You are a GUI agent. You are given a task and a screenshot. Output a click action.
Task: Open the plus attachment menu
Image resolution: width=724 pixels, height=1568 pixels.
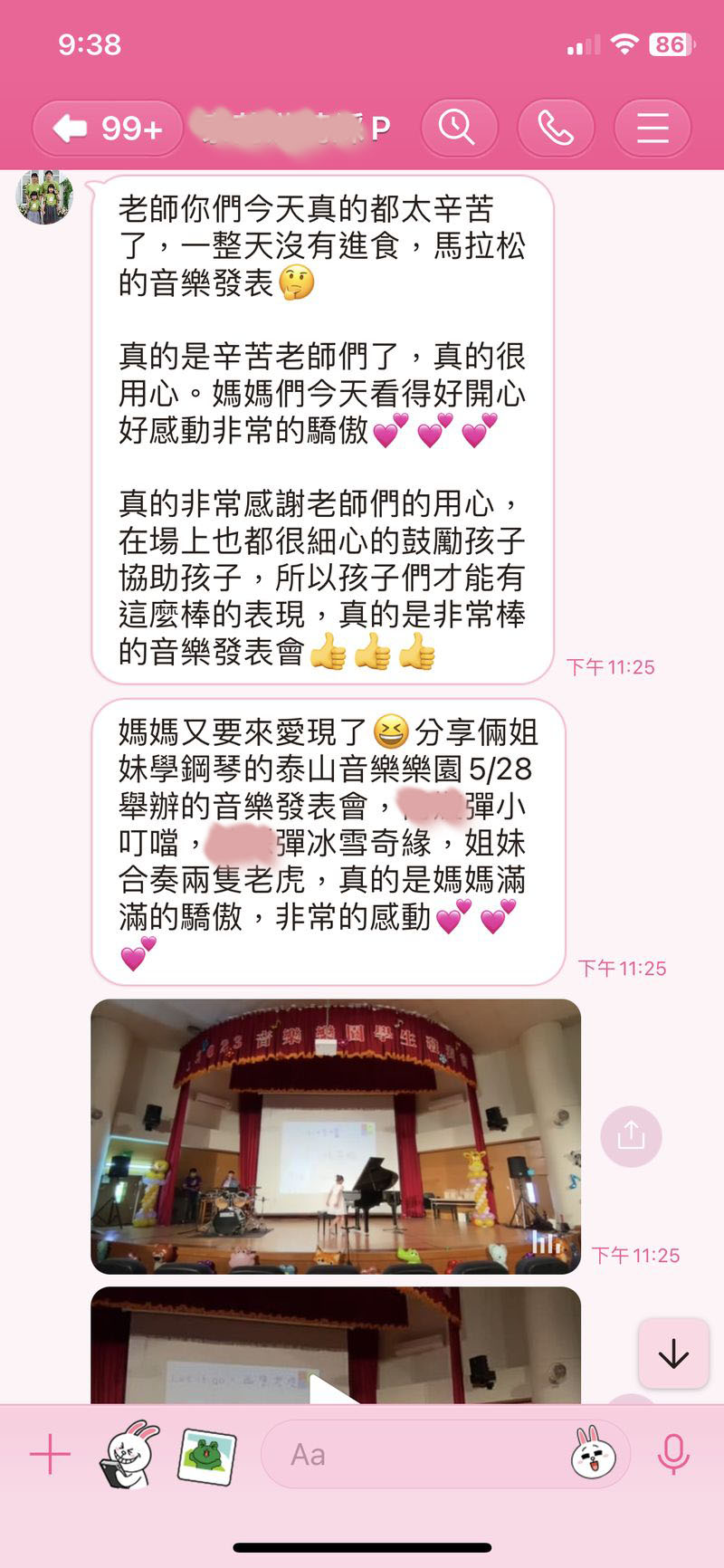point(50,1455)
